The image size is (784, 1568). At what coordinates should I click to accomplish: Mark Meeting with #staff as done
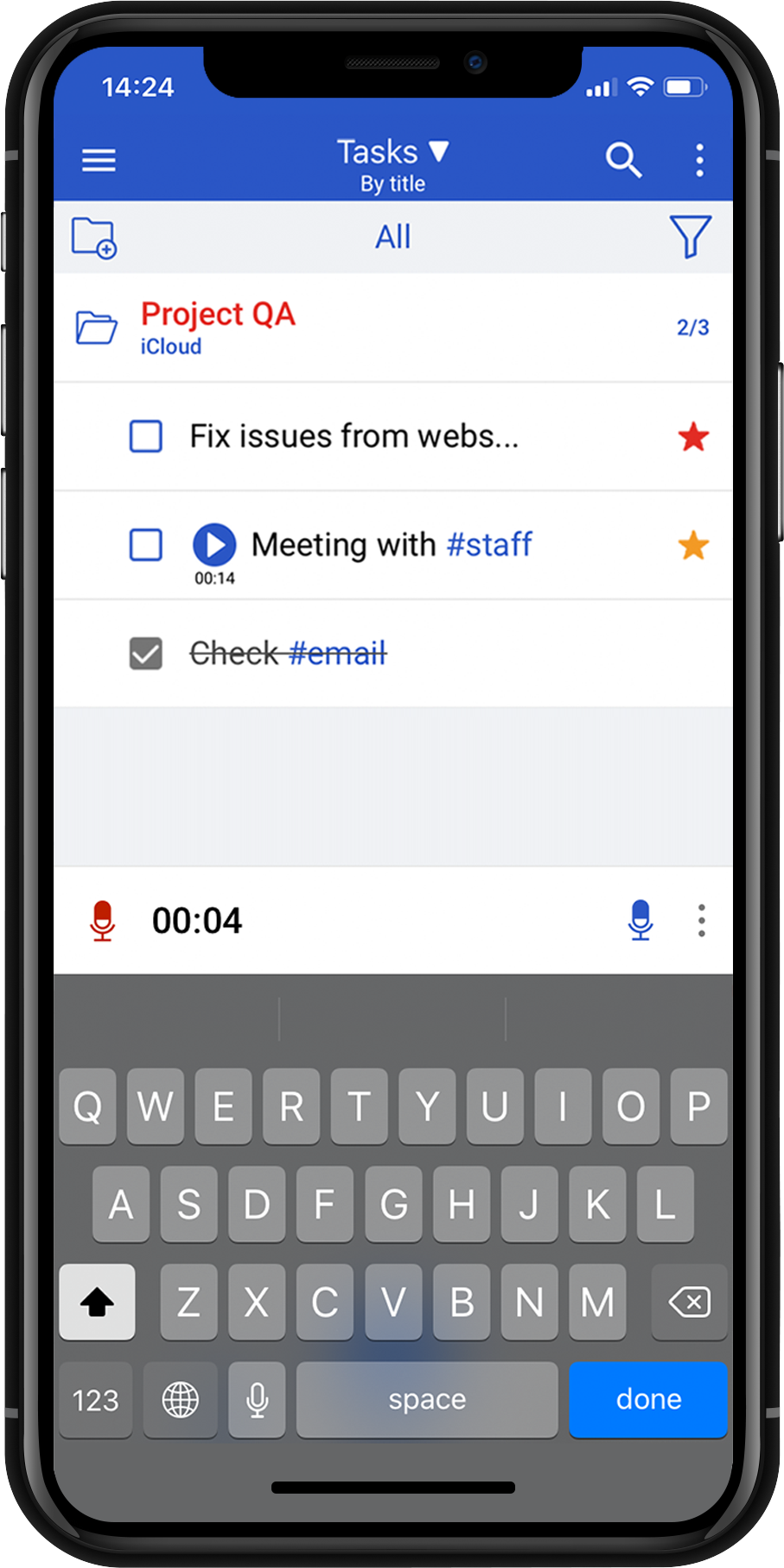click(146, 546)
